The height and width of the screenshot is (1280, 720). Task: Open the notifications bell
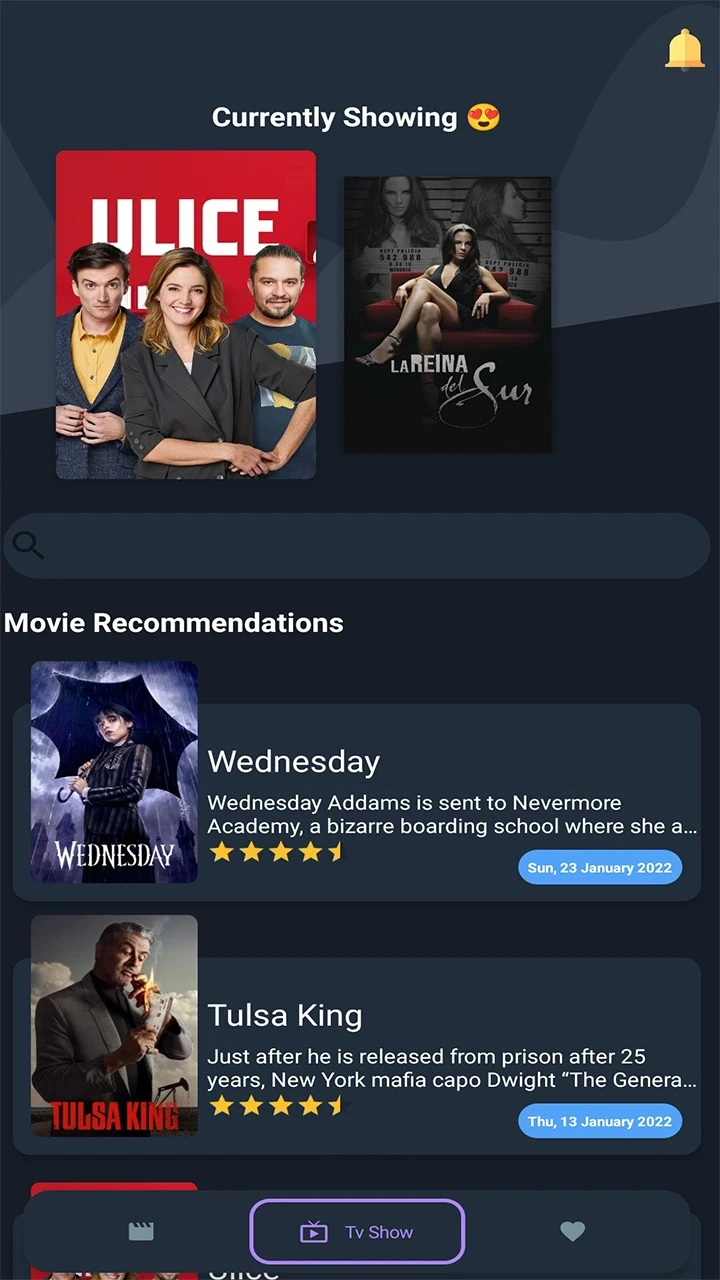(x=684, y=49)
